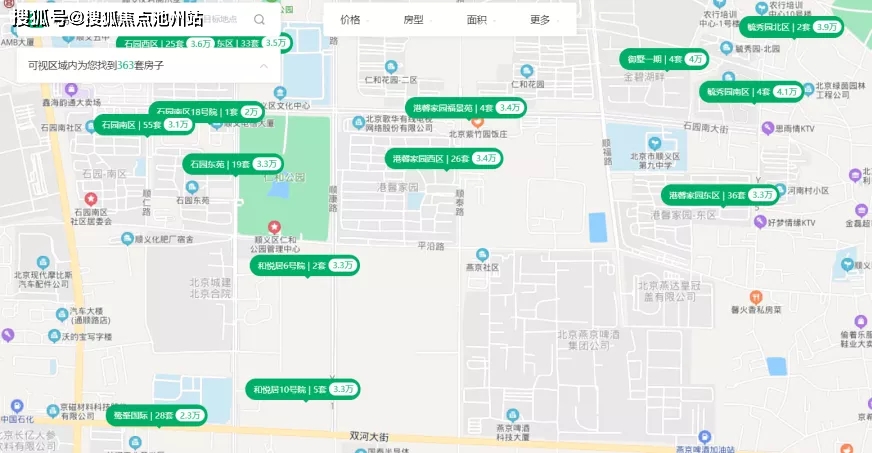Open the 石园南区18号院 1套 marker
This screenshot has width=872, height=453.
pyautogui.click(x=208, y=111)
